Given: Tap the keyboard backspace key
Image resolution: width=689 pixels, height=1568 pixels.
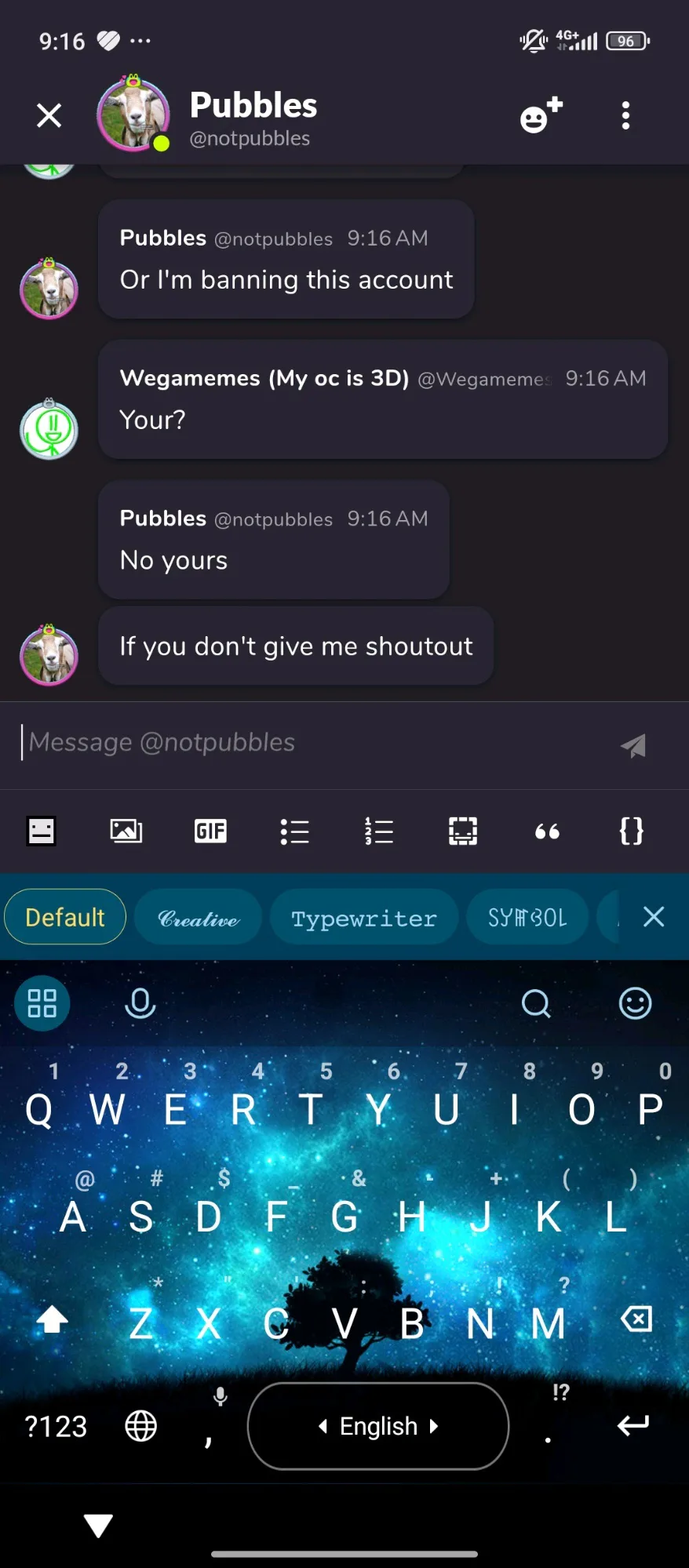Looking at the screenshot, I should (636, 1319).
